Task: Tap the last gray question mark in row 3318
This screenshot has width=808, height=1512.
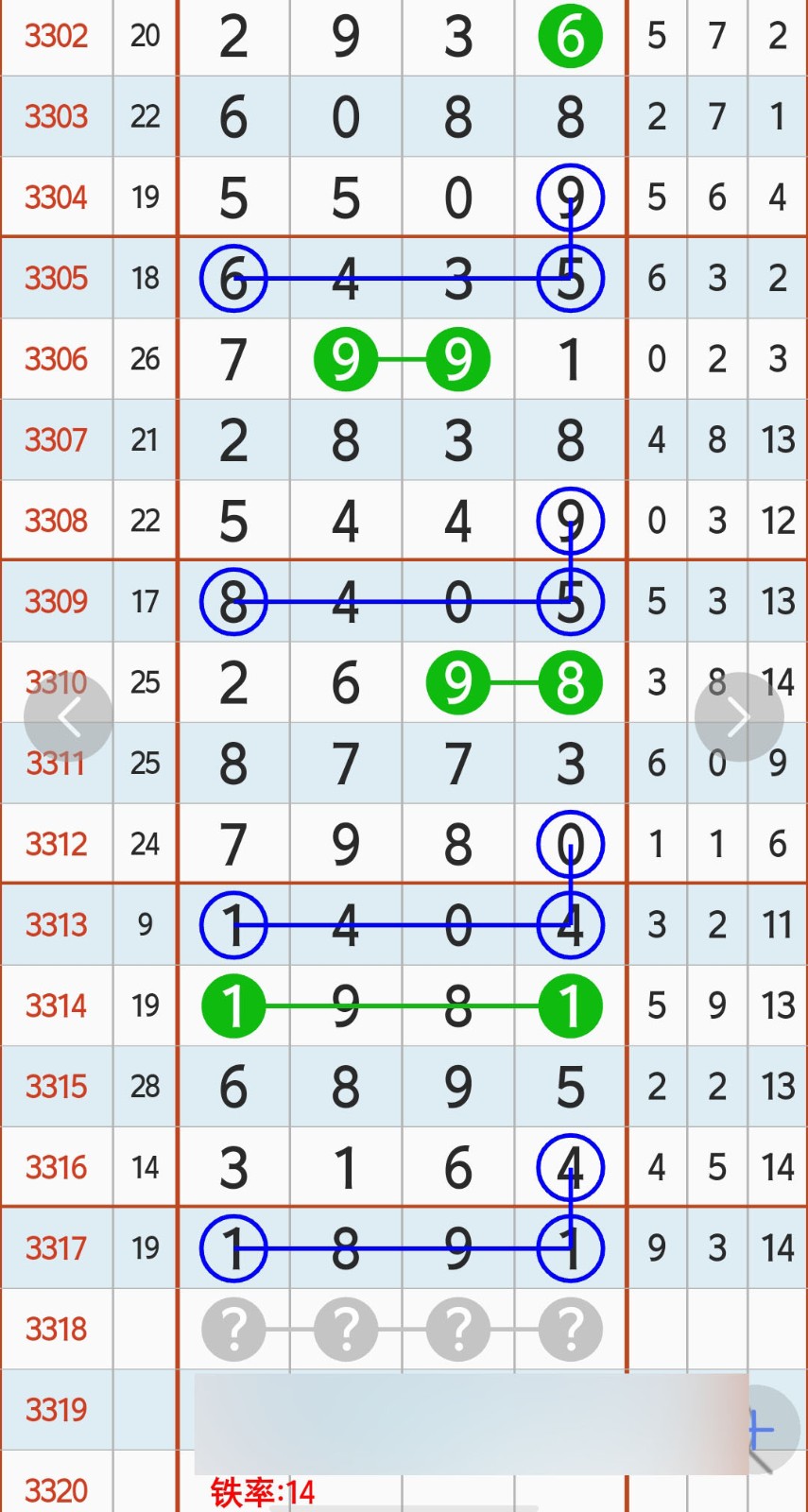Action: point(571,1329)
